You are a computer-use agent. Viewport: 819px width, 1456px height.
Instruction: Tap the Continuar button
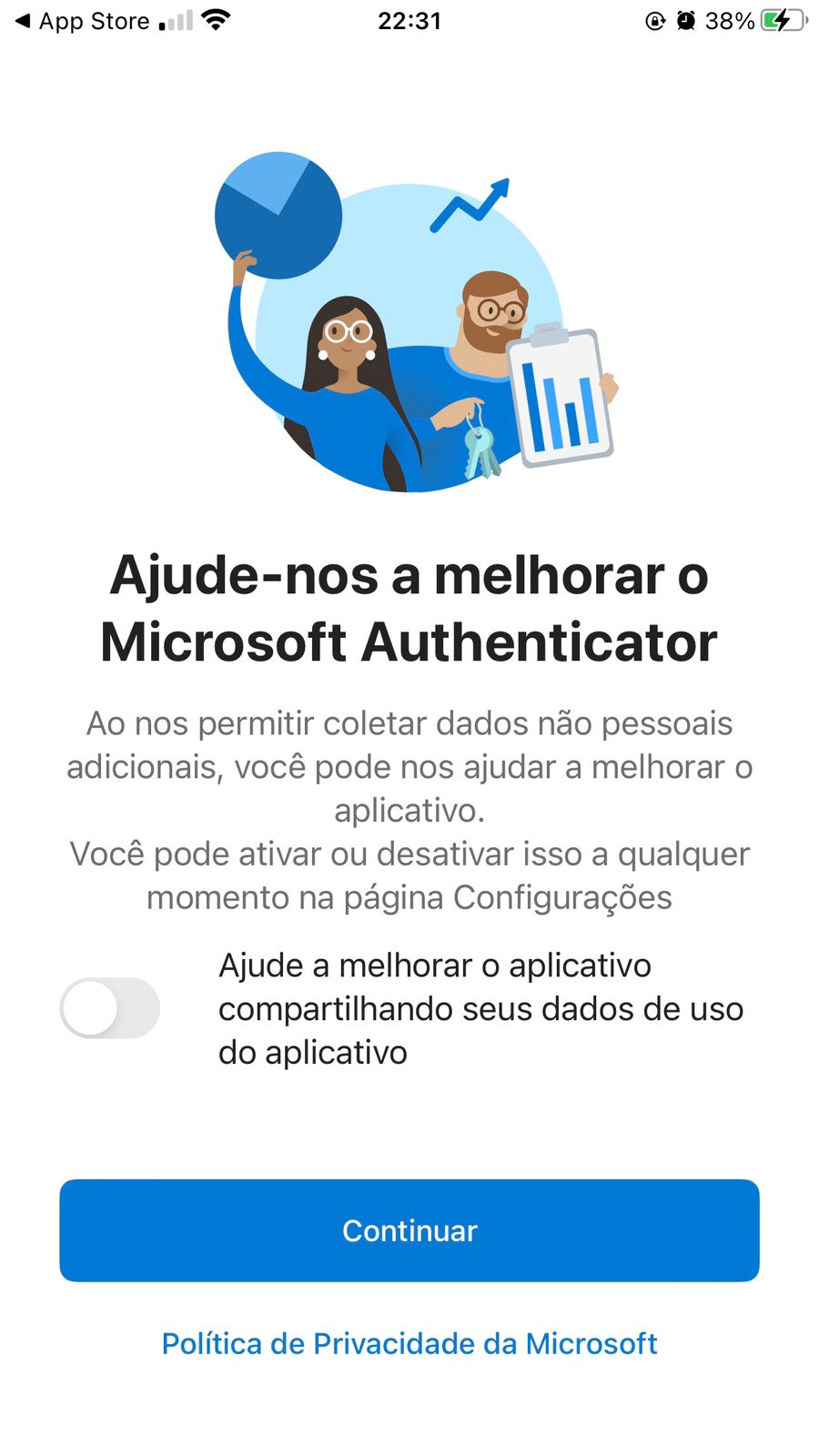tap(409, 1230)
